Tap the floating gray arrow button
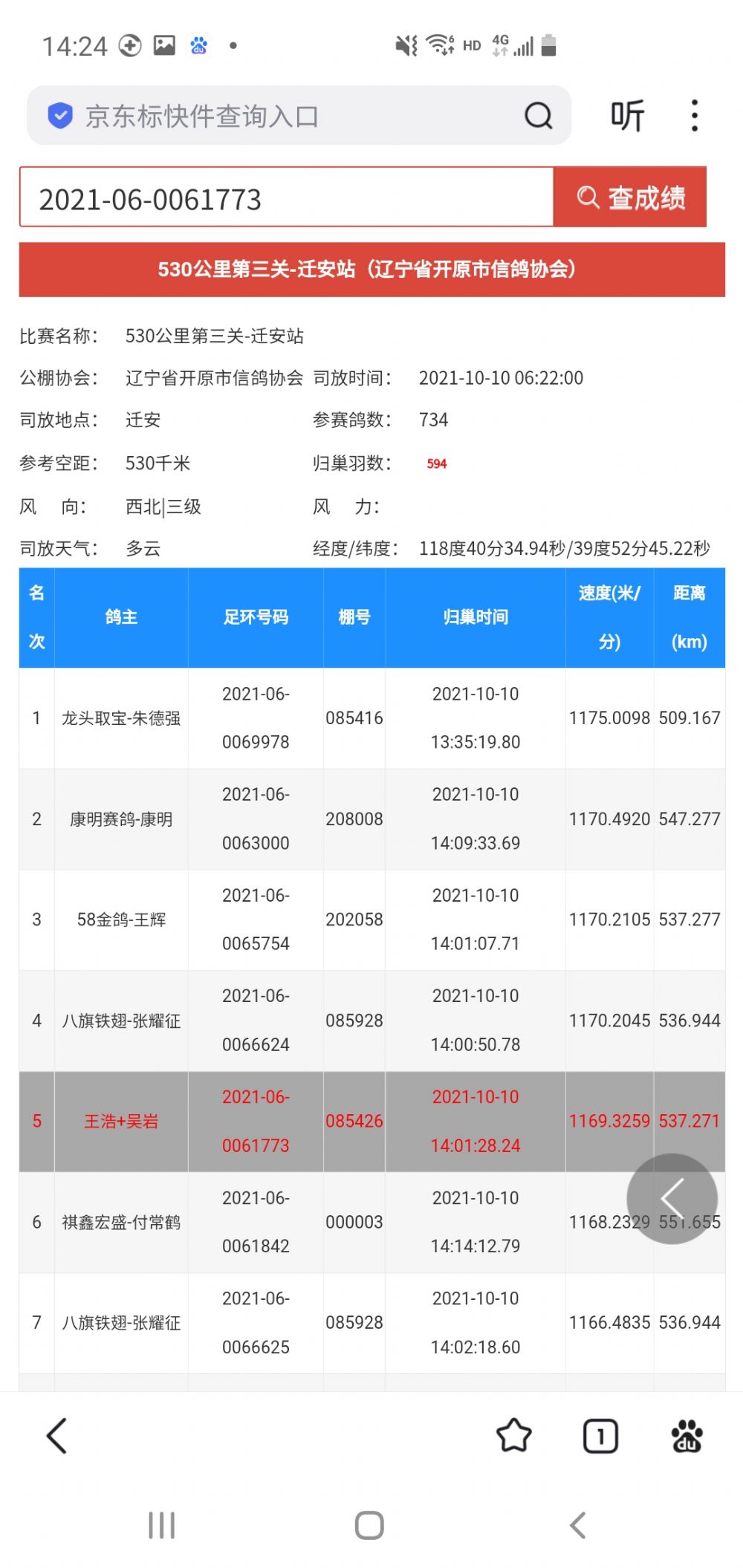The width and height of the screenshot is (743, 1568). click(x=672, y=1198)
